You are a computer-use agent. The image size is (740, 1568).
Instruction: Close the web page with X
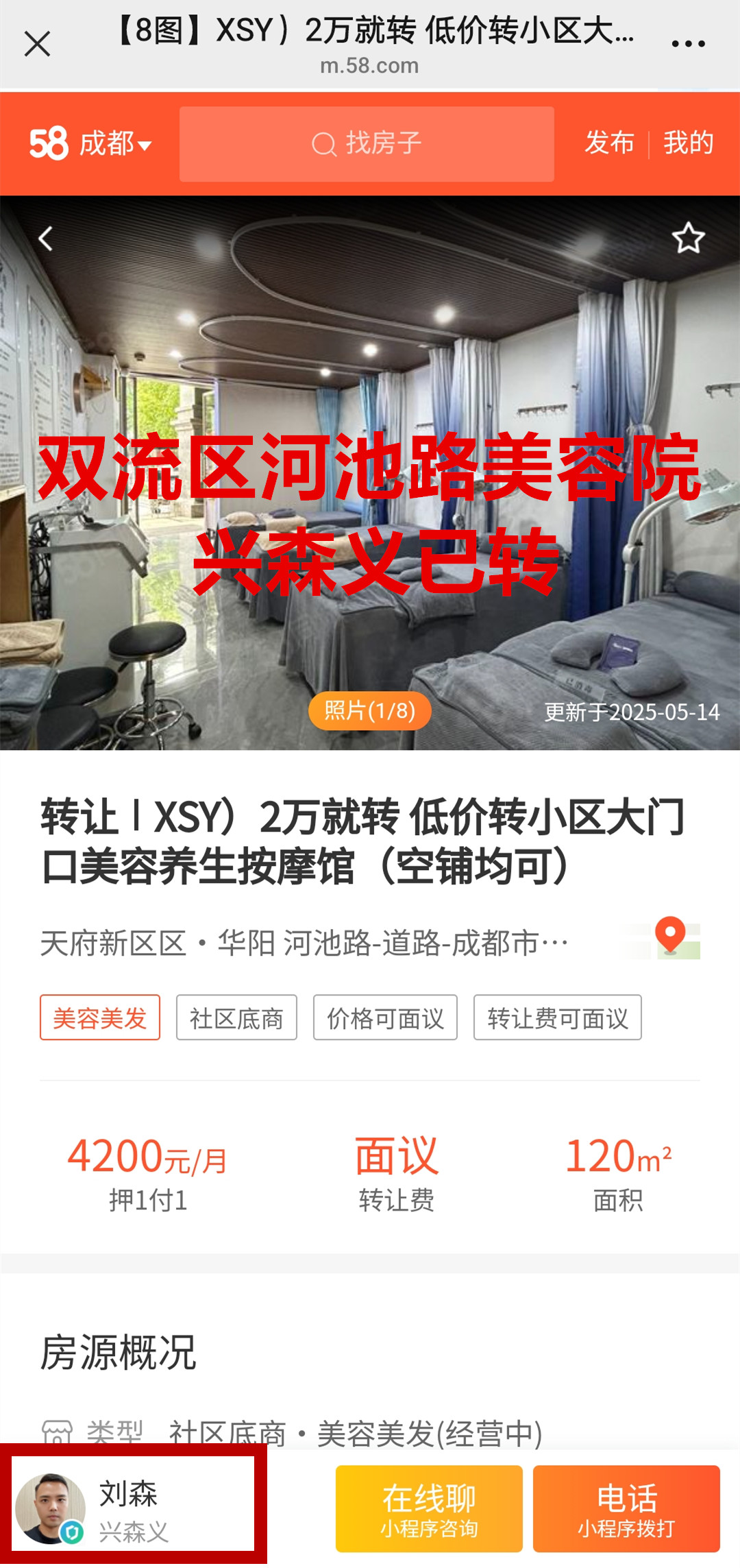[37, 45]
